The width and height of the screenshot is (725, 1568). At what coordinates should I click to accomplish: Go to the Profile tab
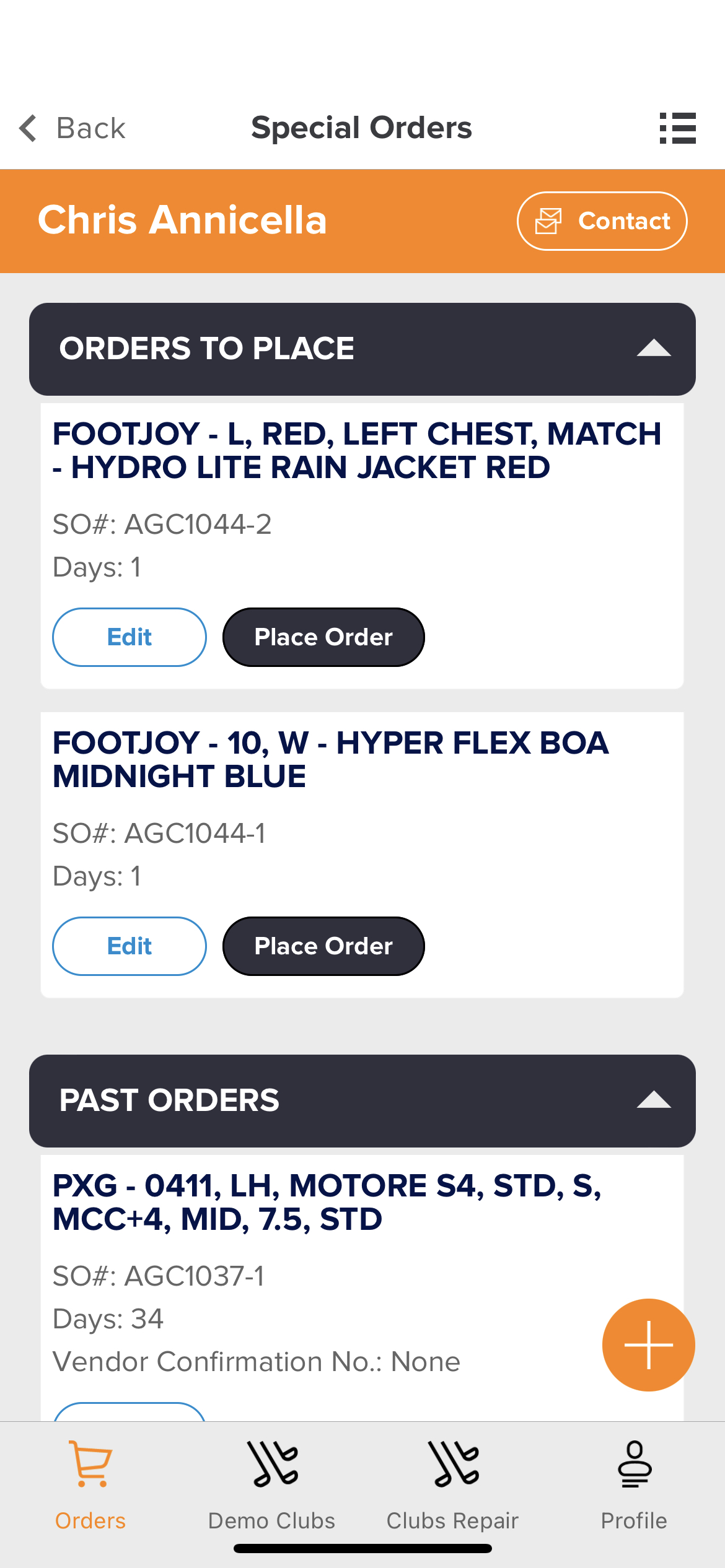point(634,1486)
